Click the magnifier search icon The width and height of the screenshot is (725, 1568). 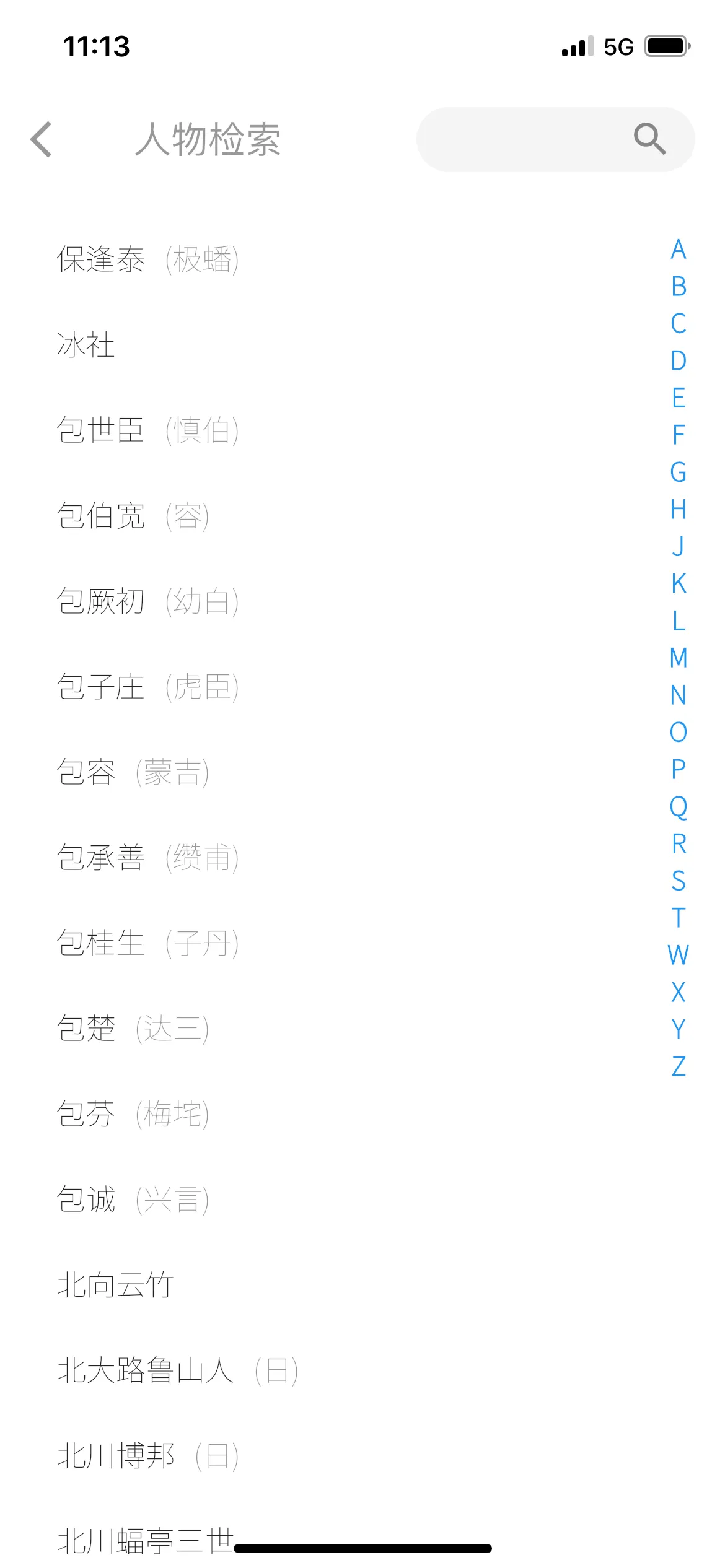point(648,137)
